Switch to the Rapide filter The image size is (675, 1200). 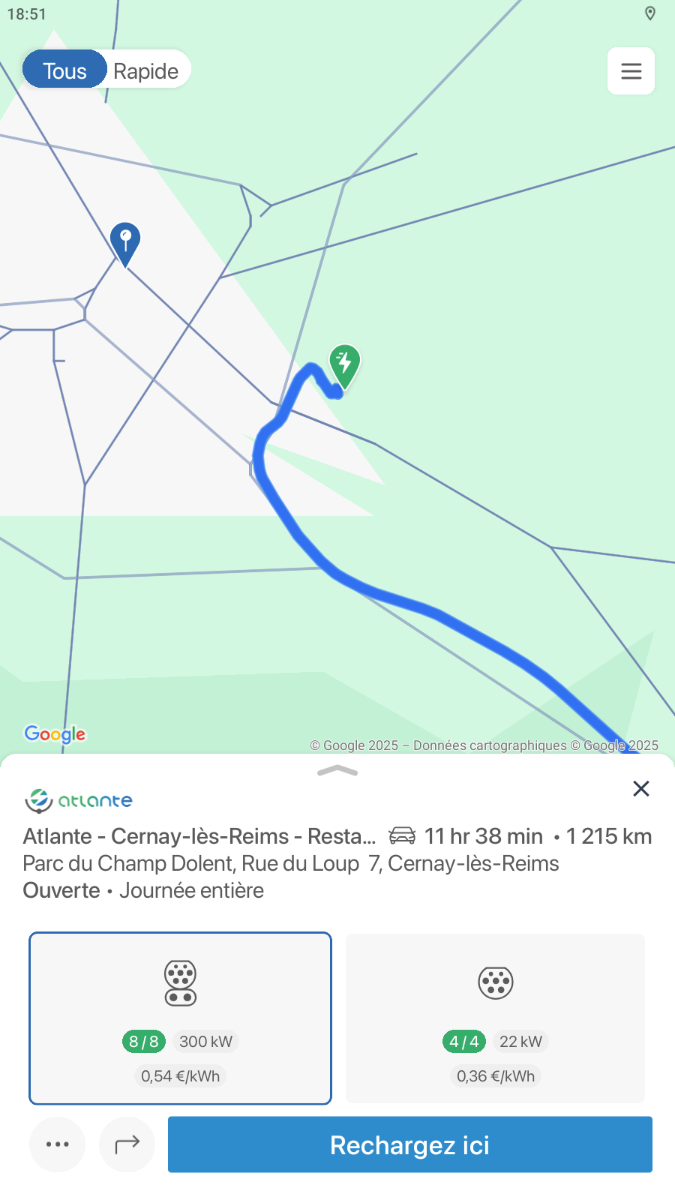click(146, 71)
